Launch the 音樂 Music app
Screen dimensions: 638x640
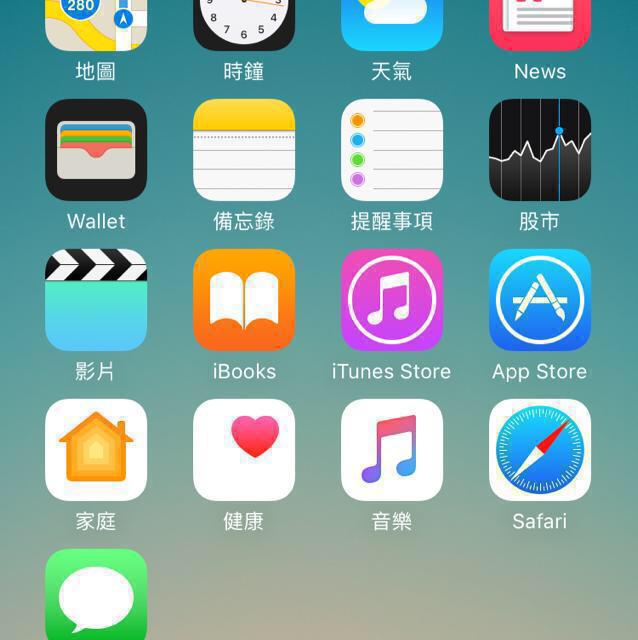pyautogui.click(x=392, y=450)
